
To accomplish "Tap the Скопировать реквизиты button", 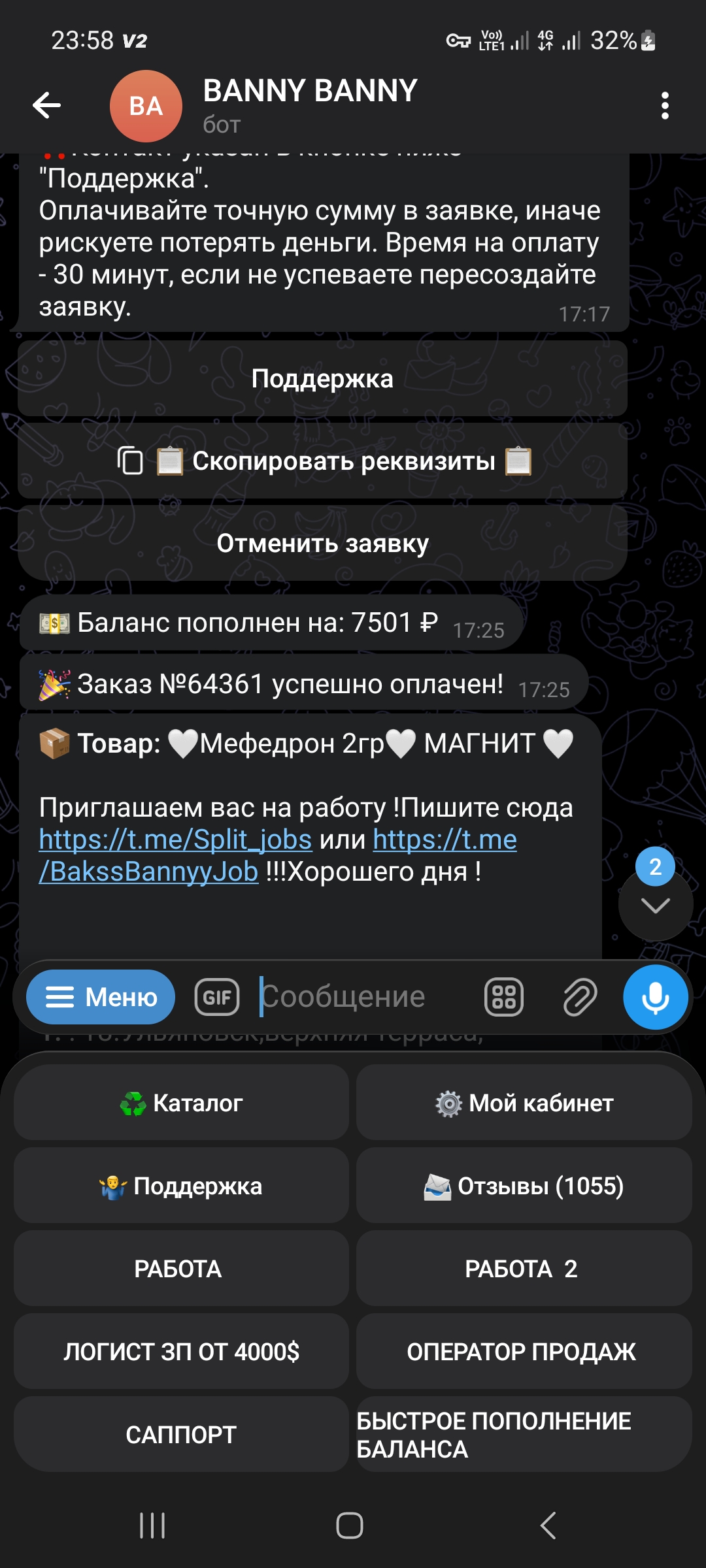I will pyautogui.click(x=323, y=461).
